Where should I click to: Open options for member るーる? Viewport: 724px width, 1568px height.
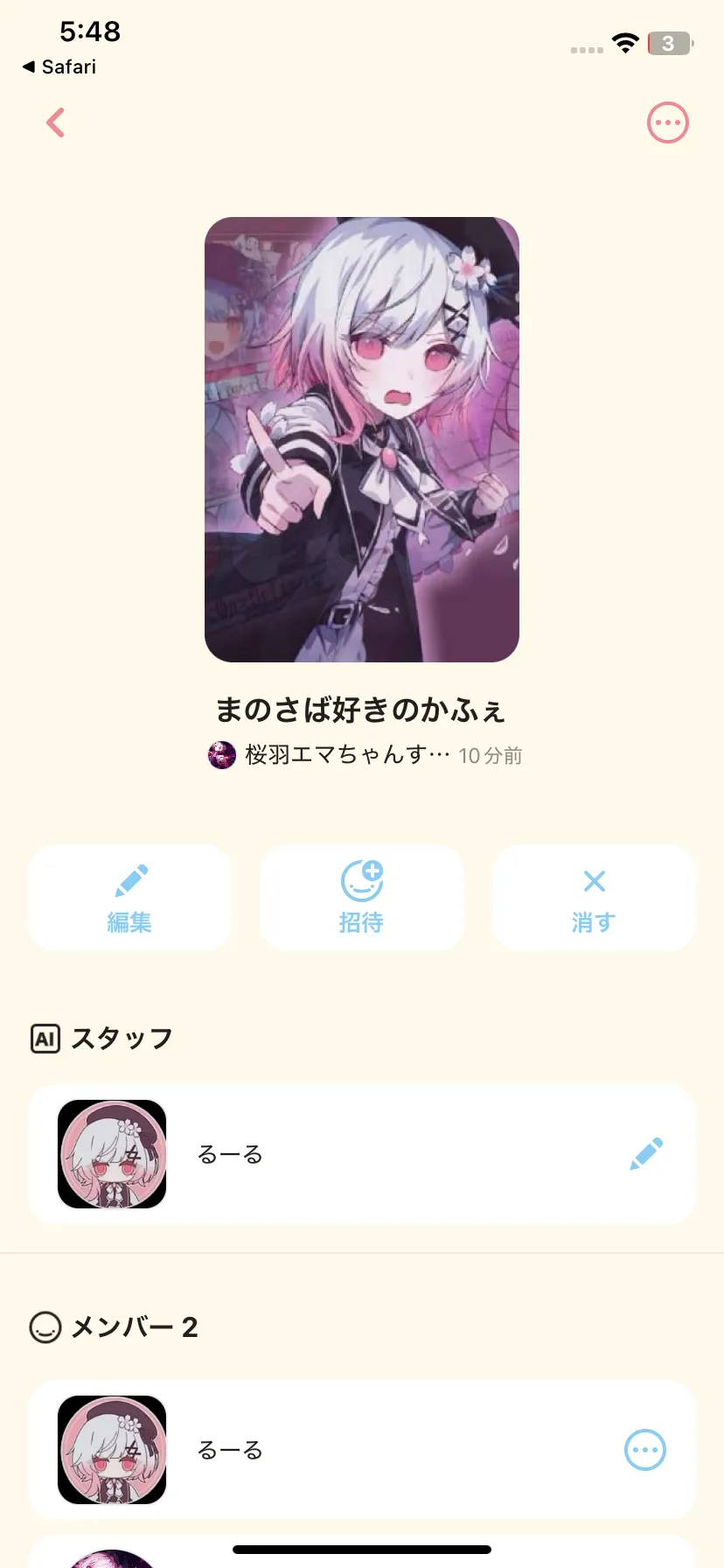pos(645,1450)
